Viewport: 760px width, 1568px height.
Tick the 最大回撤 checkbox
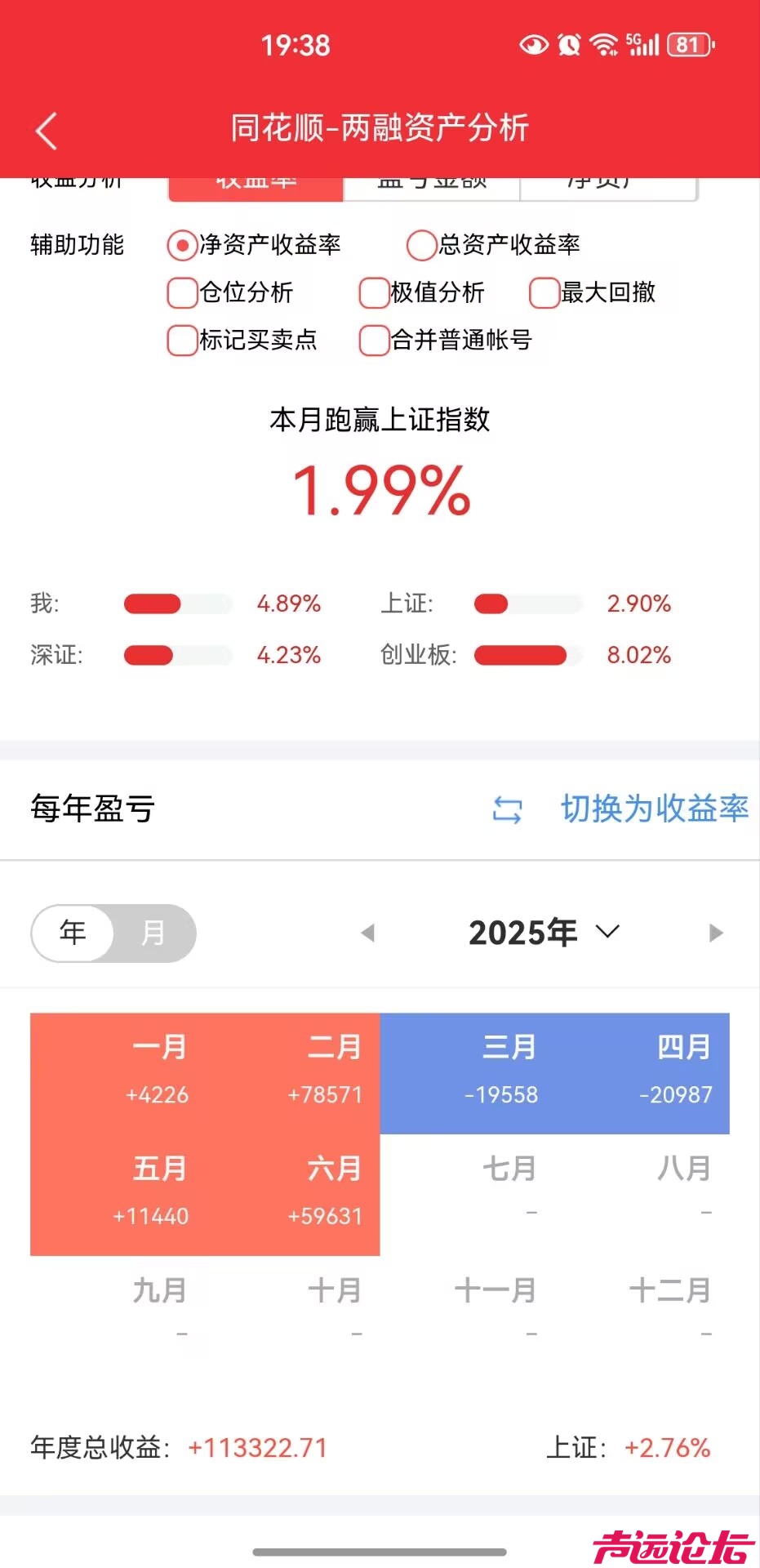[544, 292]
